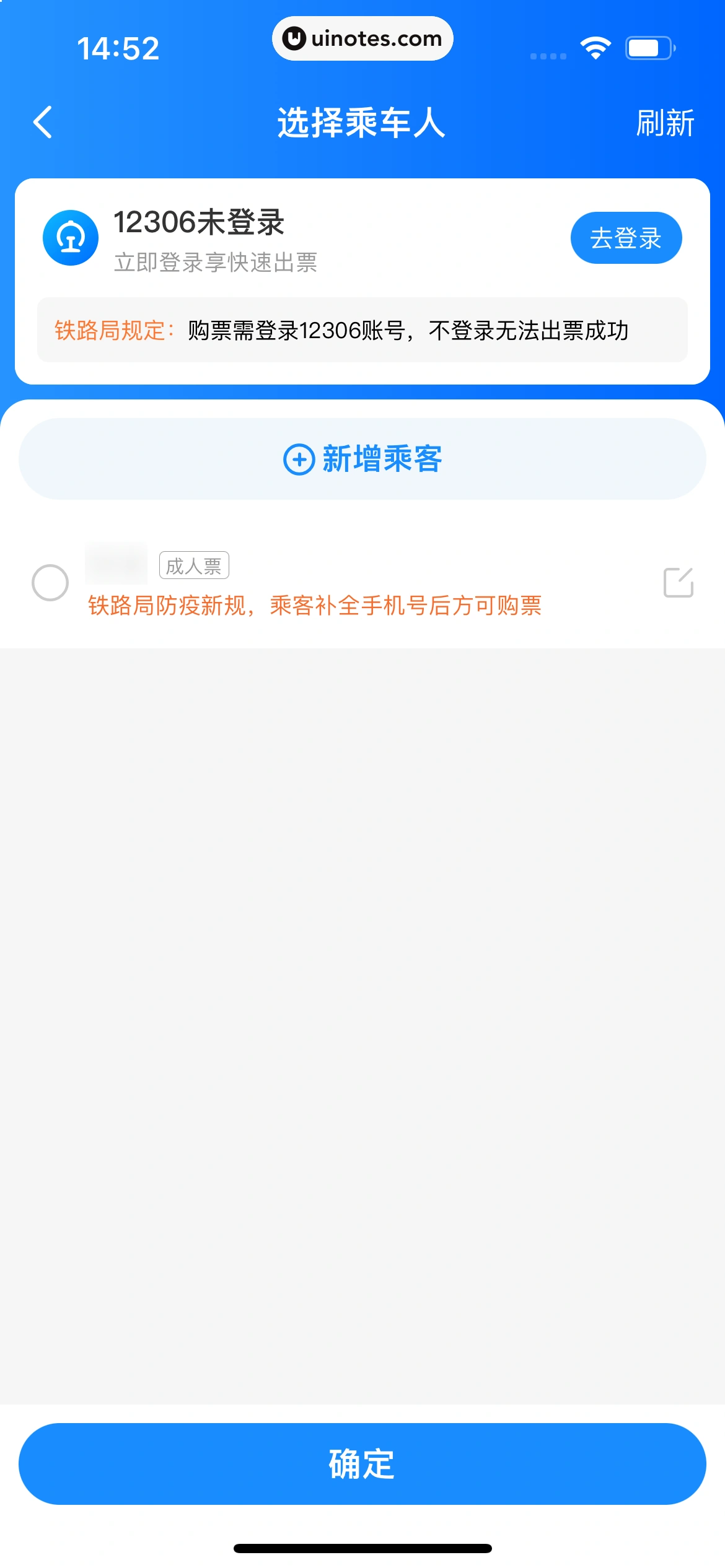Edit the 成人票 passenger's details
This screenshot has width=725, height=1568.
pyautogui.click(x=678, y=582)
